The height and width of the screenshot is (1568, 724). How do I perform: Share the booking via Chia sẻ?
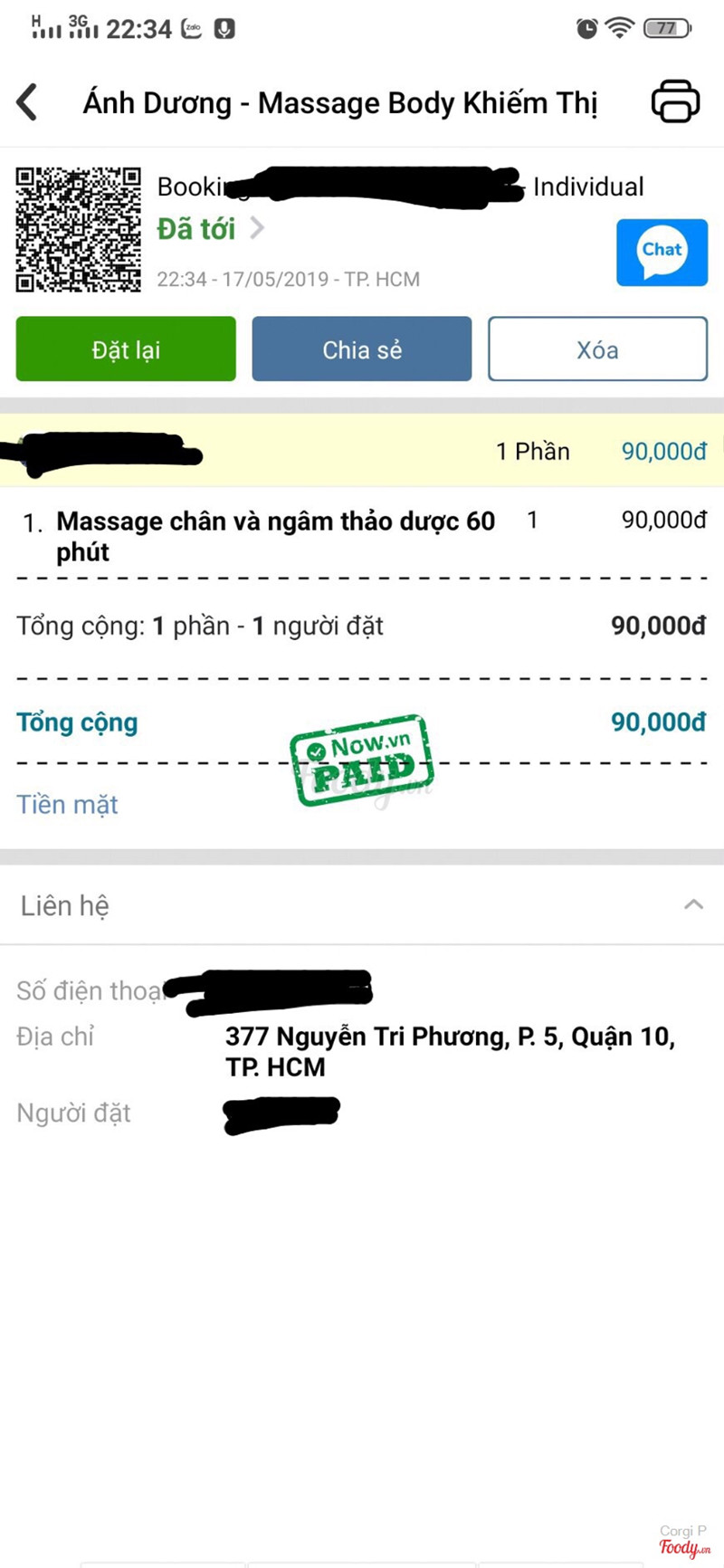362,349
